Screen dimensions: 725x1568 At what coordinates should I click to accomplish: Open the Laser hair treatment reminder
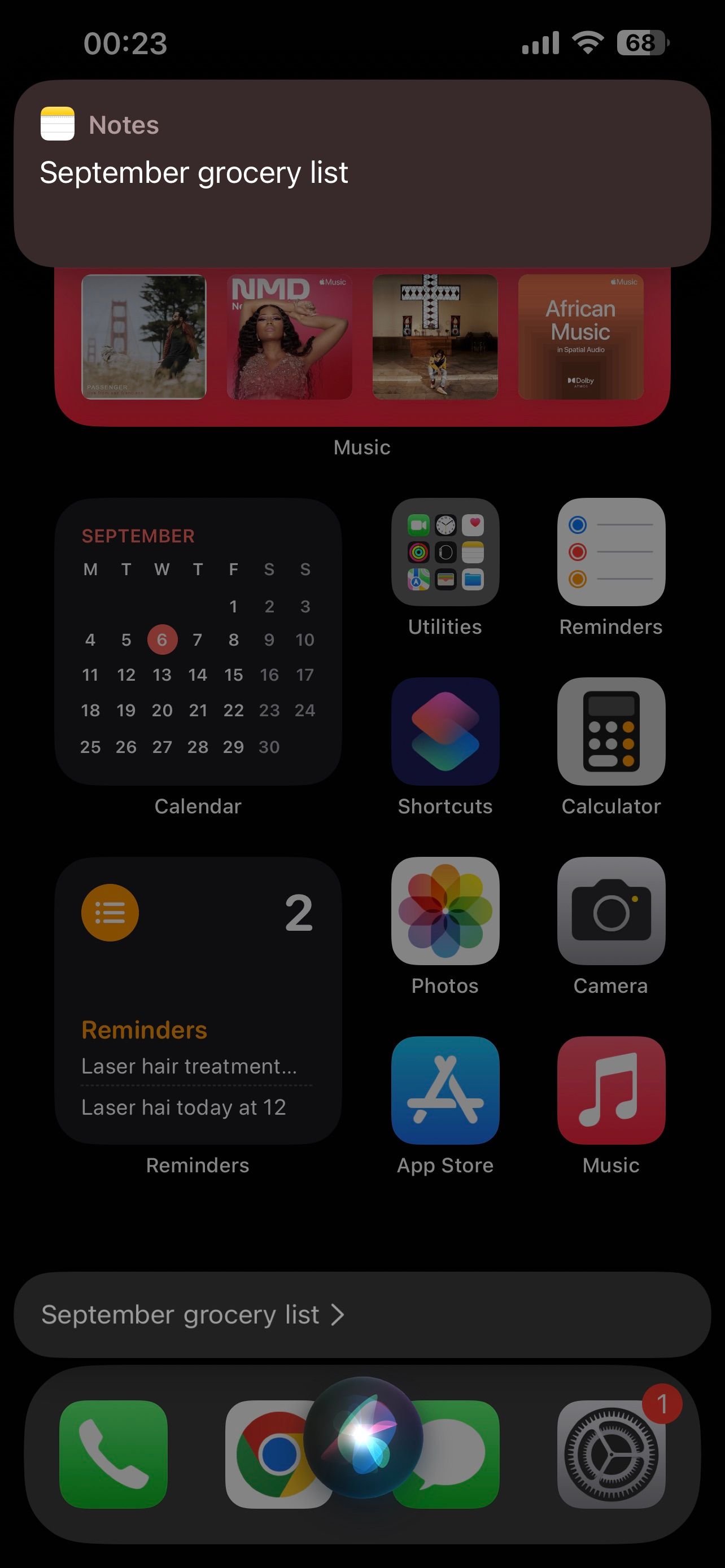click(190, 1066)
